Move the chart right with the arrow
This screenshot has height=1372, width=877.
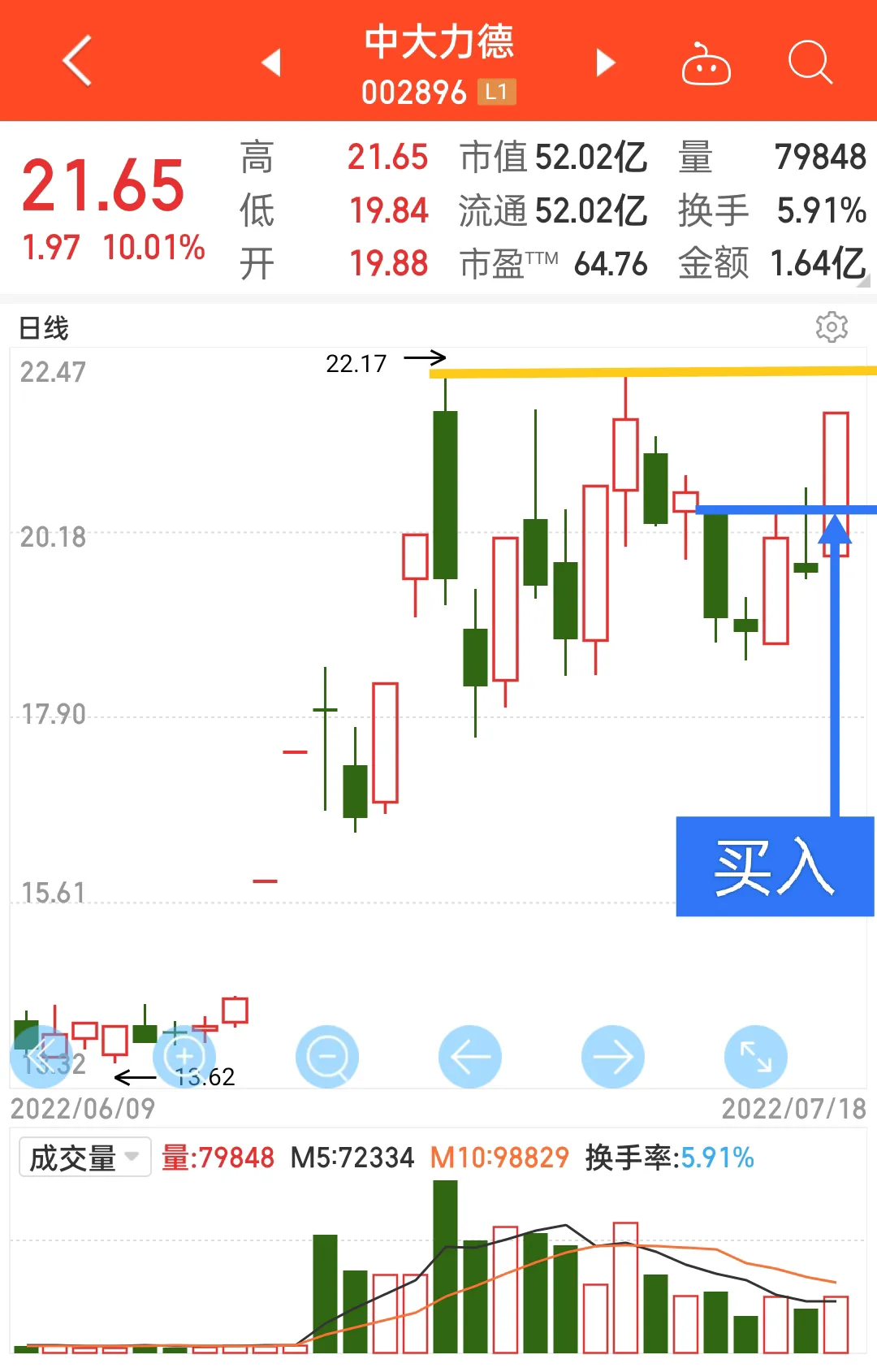[x=613, y=1056]
